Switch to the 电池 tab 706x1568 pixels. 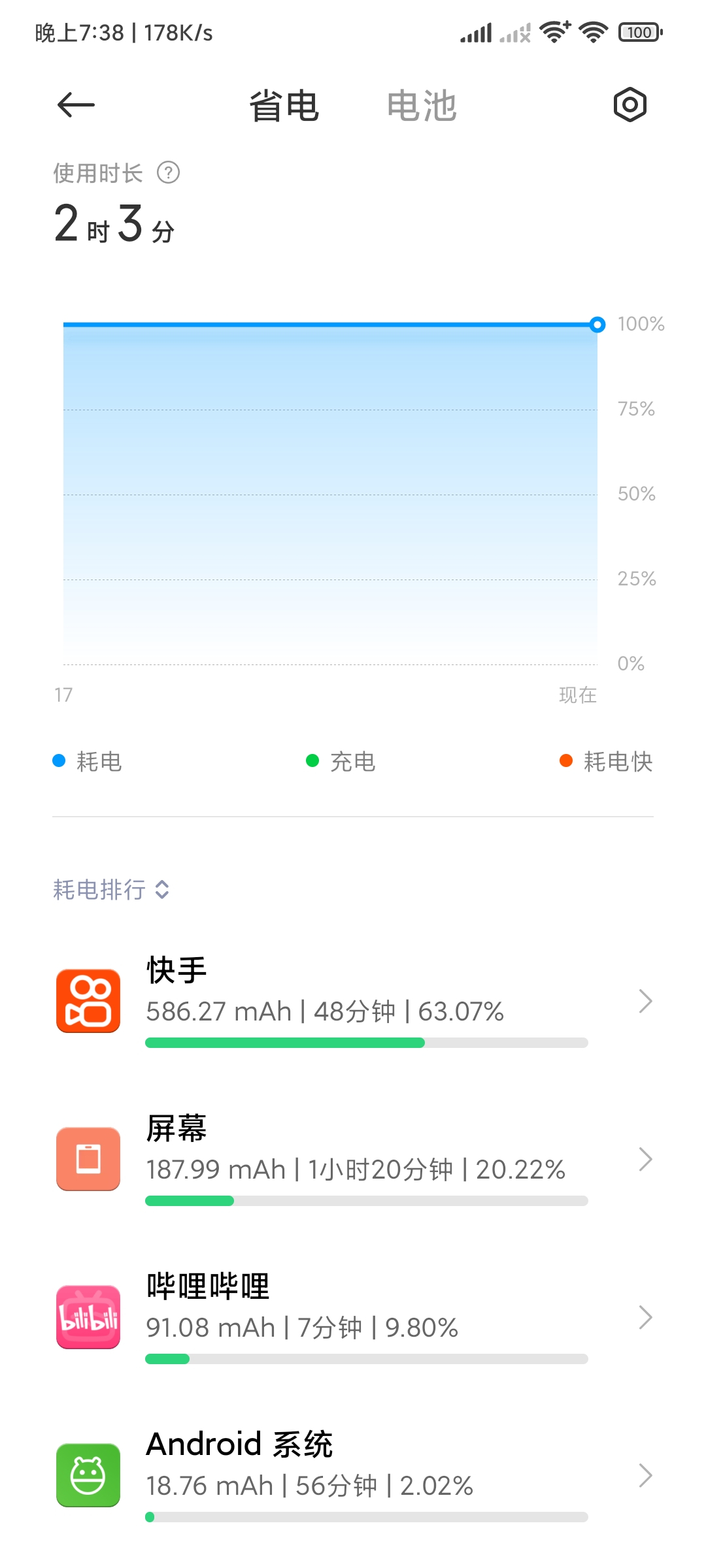coord(422,106)
